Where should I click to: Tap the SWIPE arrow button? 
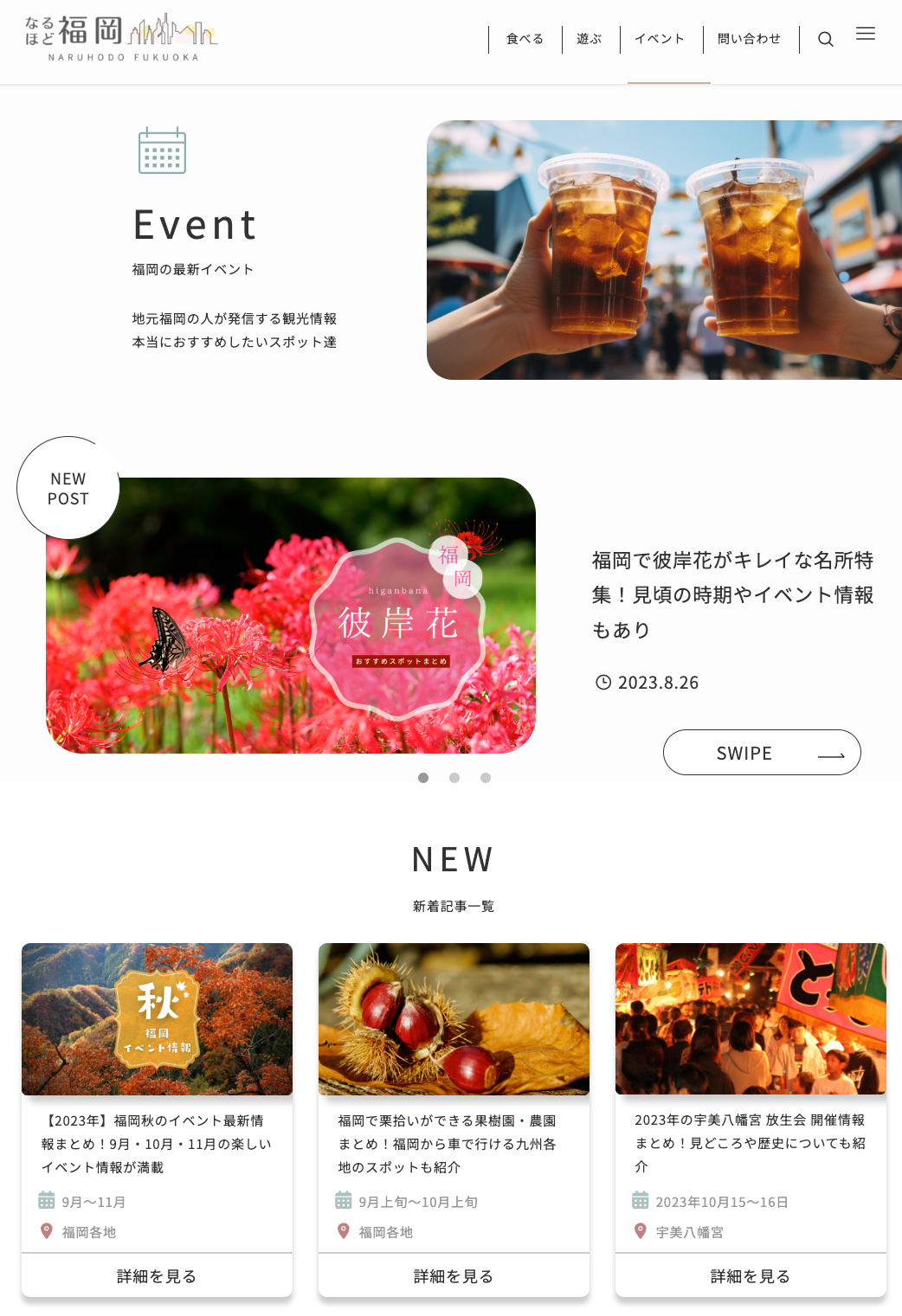click(x=762, y=753)
